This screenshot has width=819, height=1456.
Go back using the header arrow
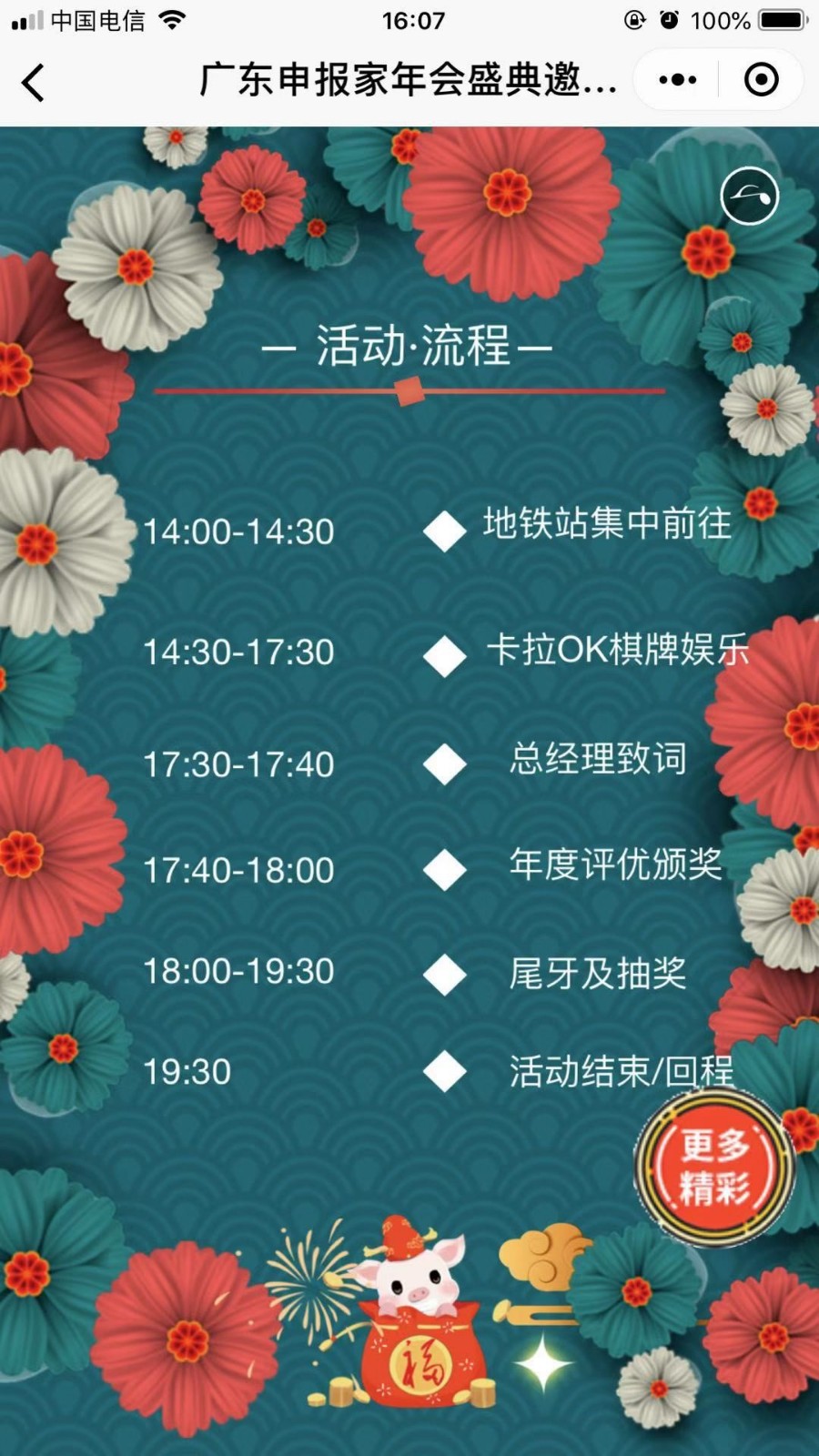tap(33, 82)
